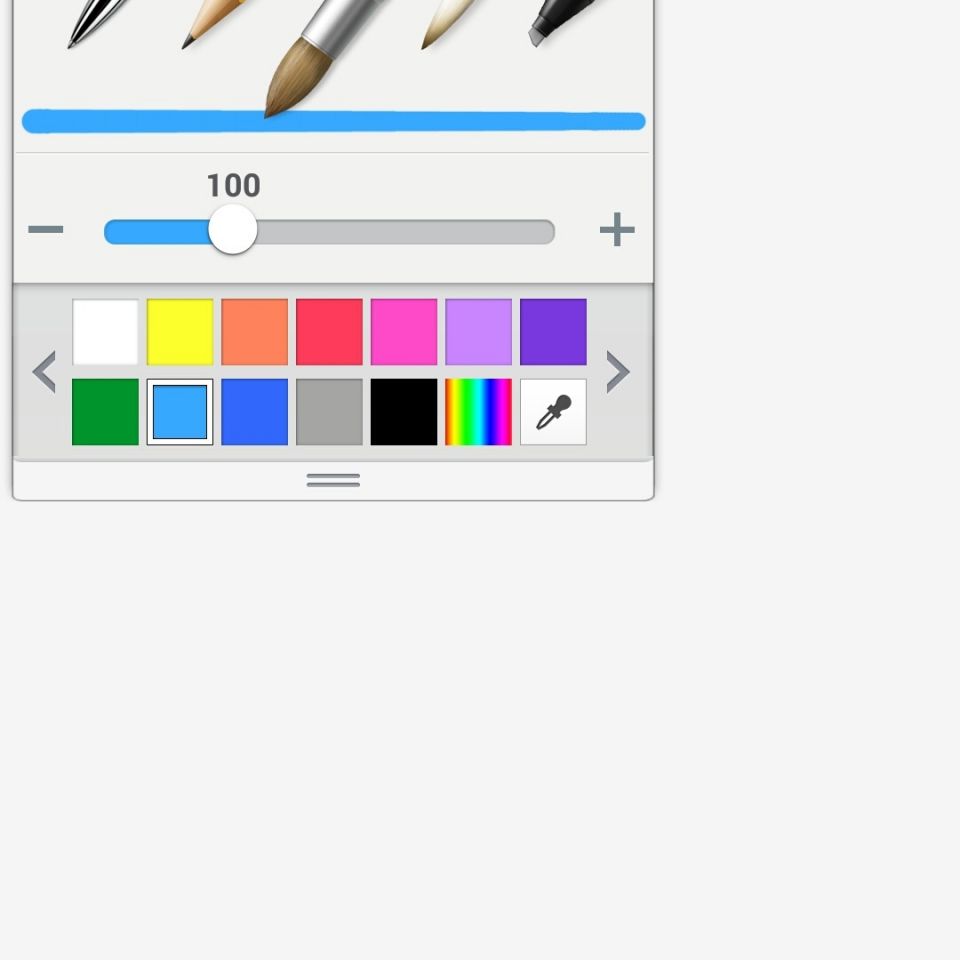
Task: Increase brush size with plus button
Action: [617, 230]
